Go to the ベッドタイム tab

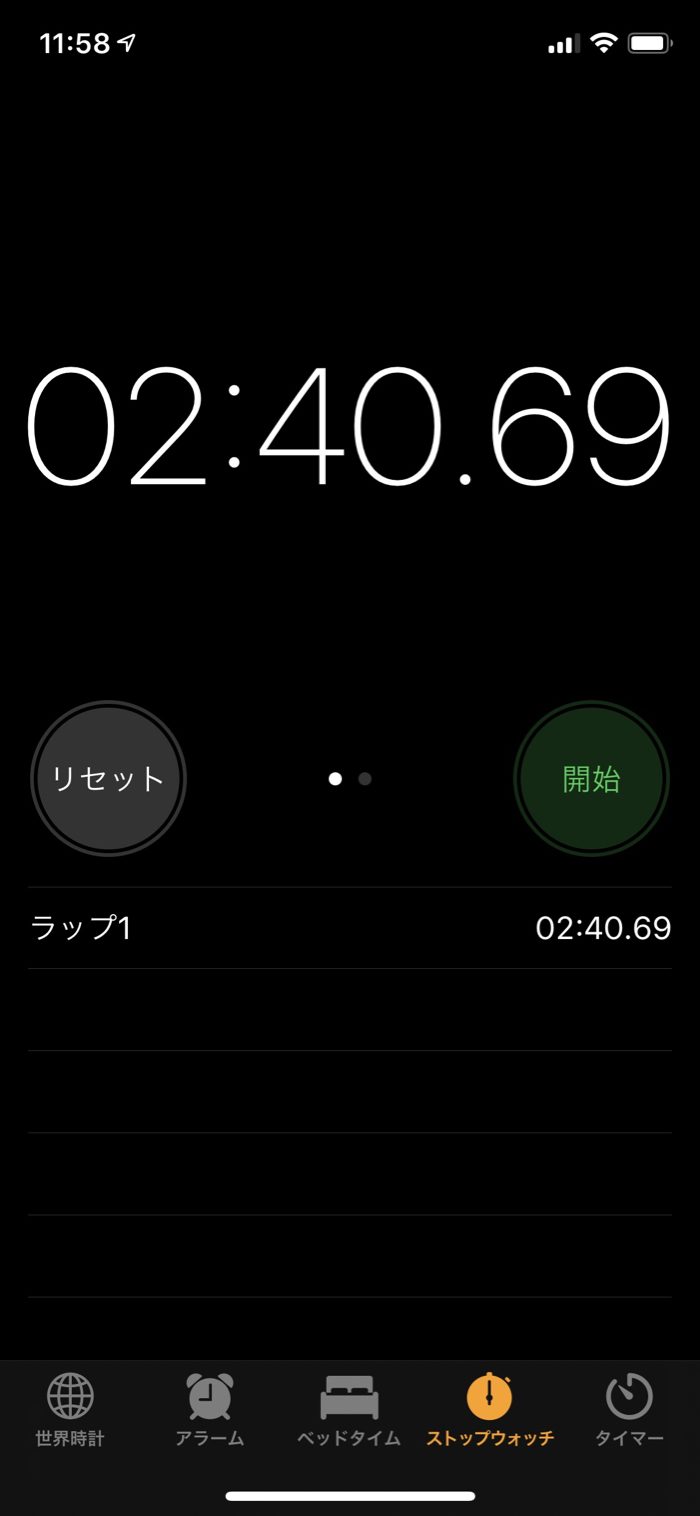[349, 1410]
